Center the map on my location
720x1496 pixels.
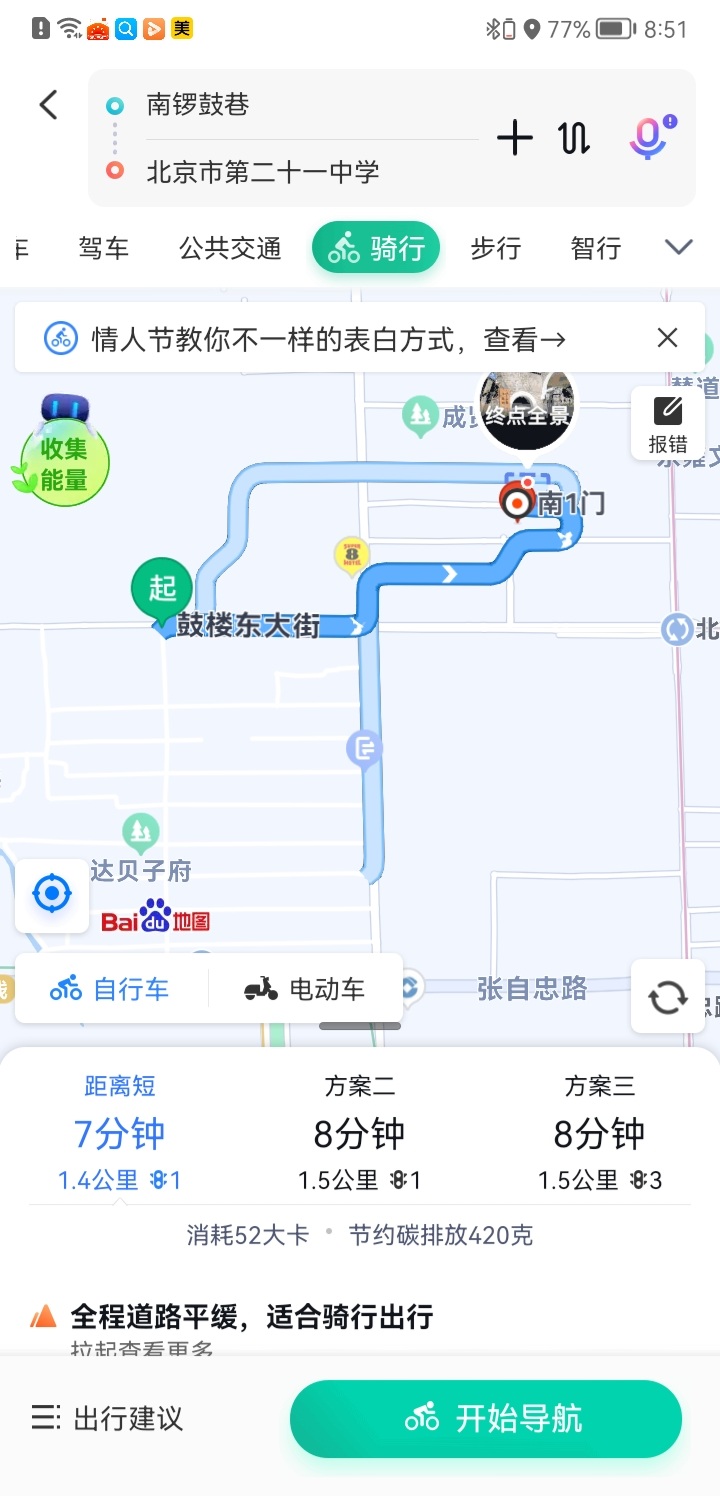tap(52, 893)
